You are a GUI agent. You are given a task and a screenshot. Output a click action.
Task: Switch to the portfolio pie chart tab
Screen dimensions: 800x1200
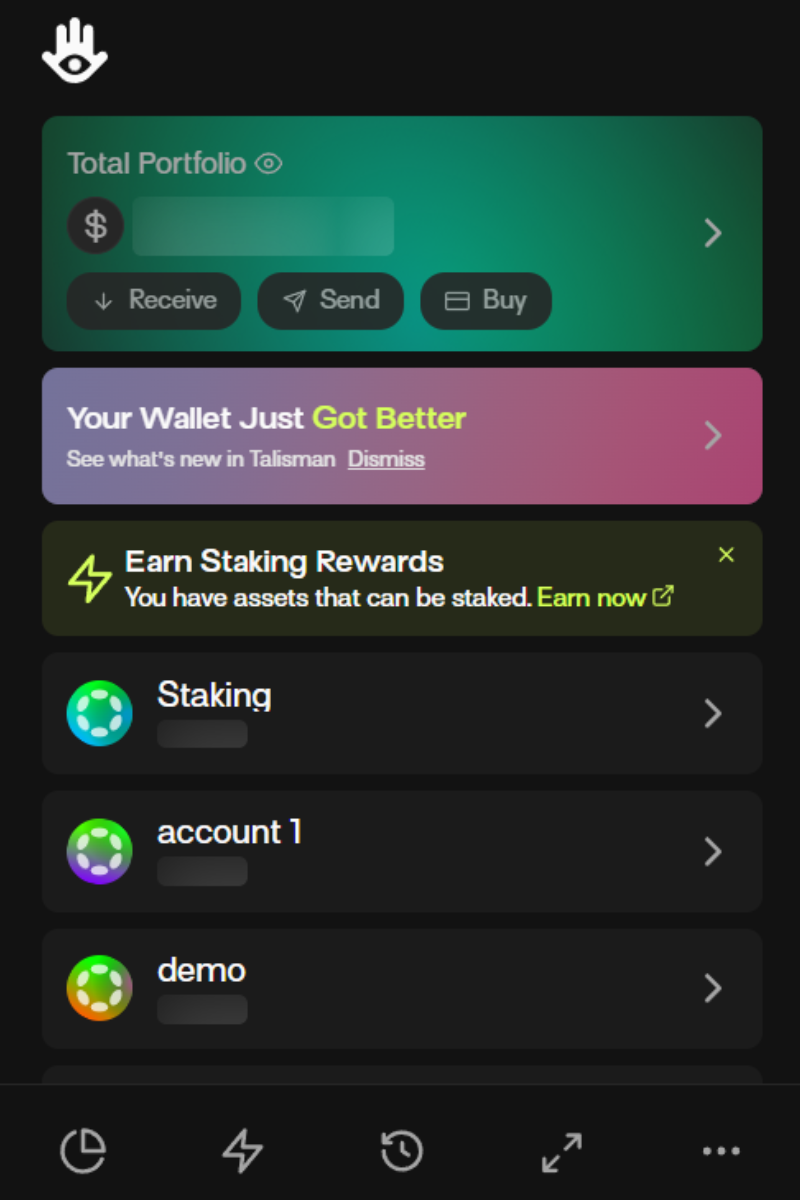(x=83, y=1151)
